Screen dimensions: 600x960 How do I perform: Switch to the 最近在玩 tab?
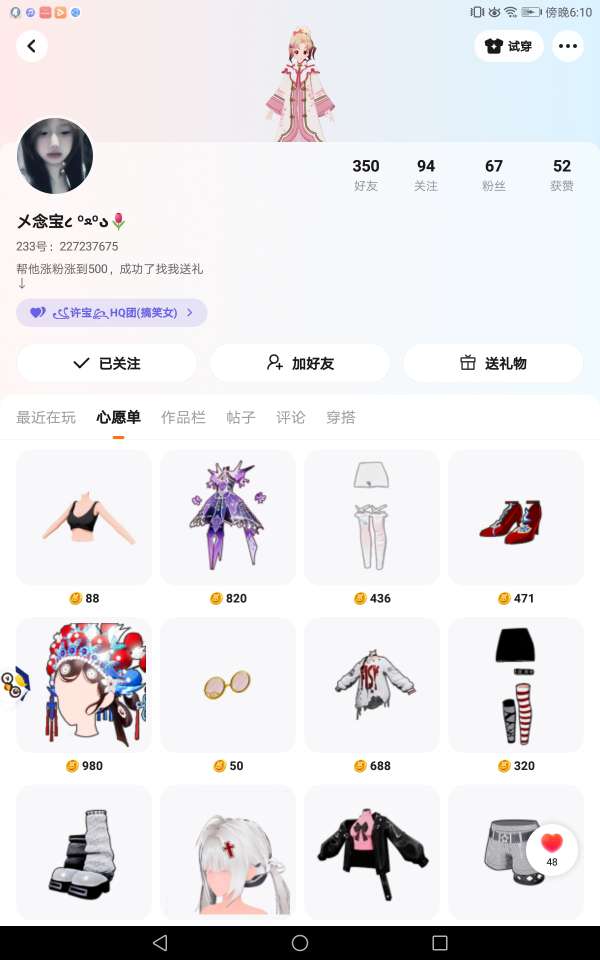coord(46,418)
